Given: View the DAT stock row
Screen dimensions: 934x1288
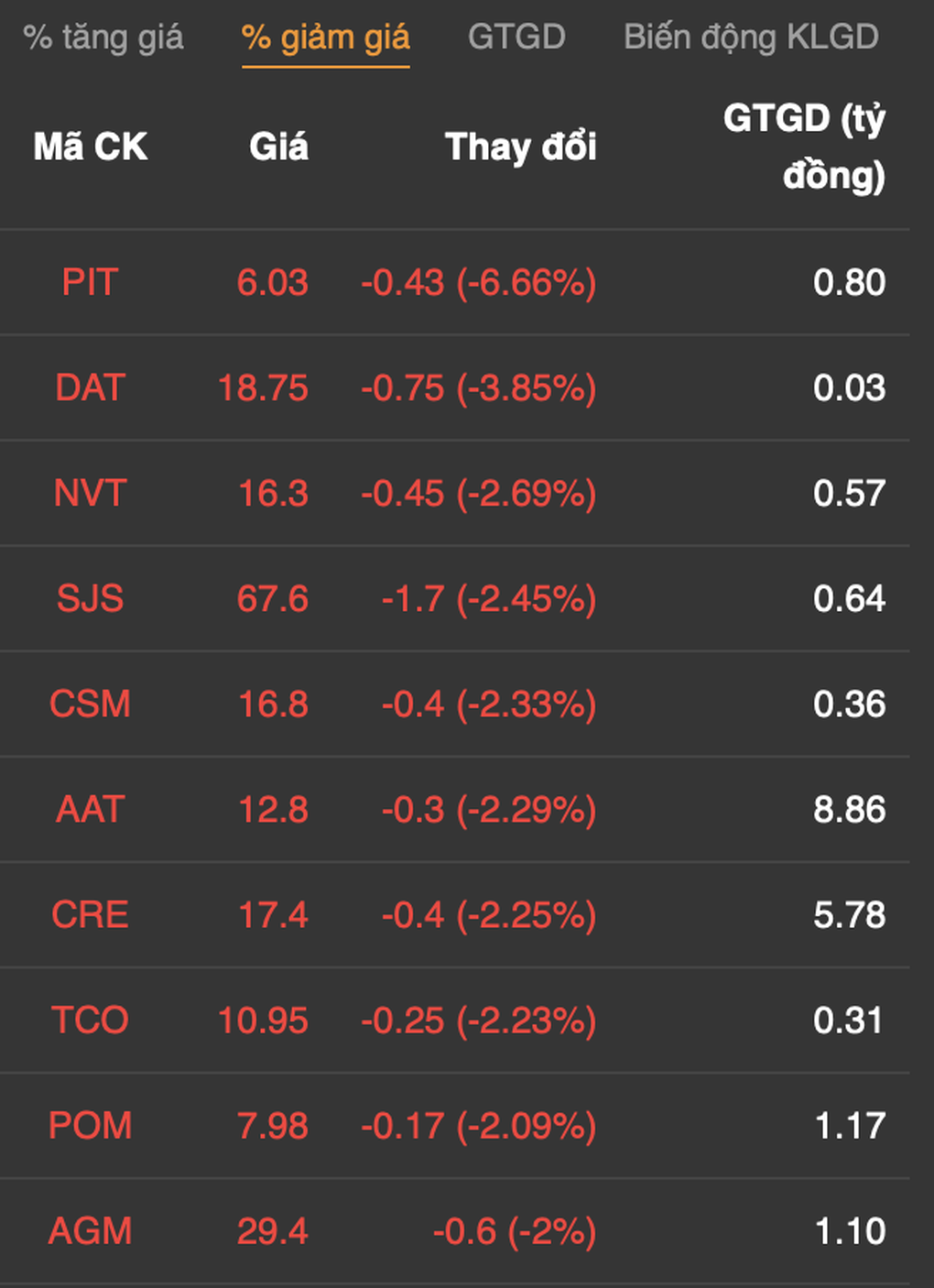Looking at the screenshot, I should pos(90,387).
